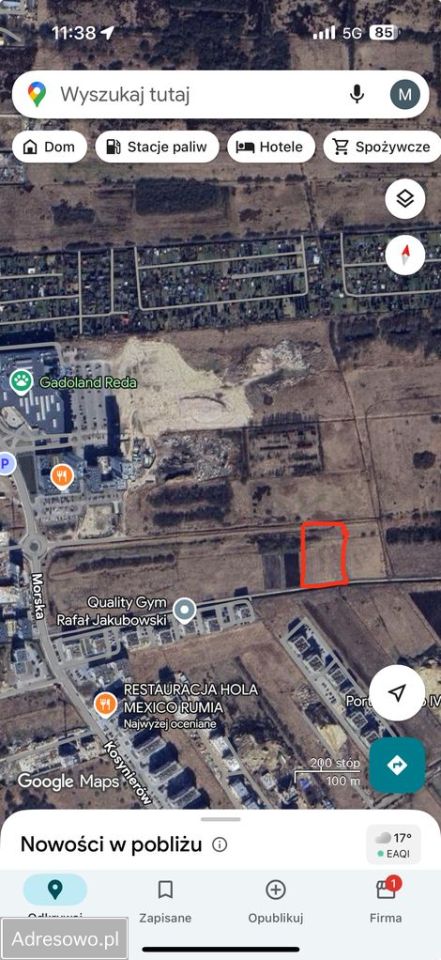Image resolution: width=441 pixels, height=960 pixels.
Task: Switch to the Zapisane tab
Action: 165,900
